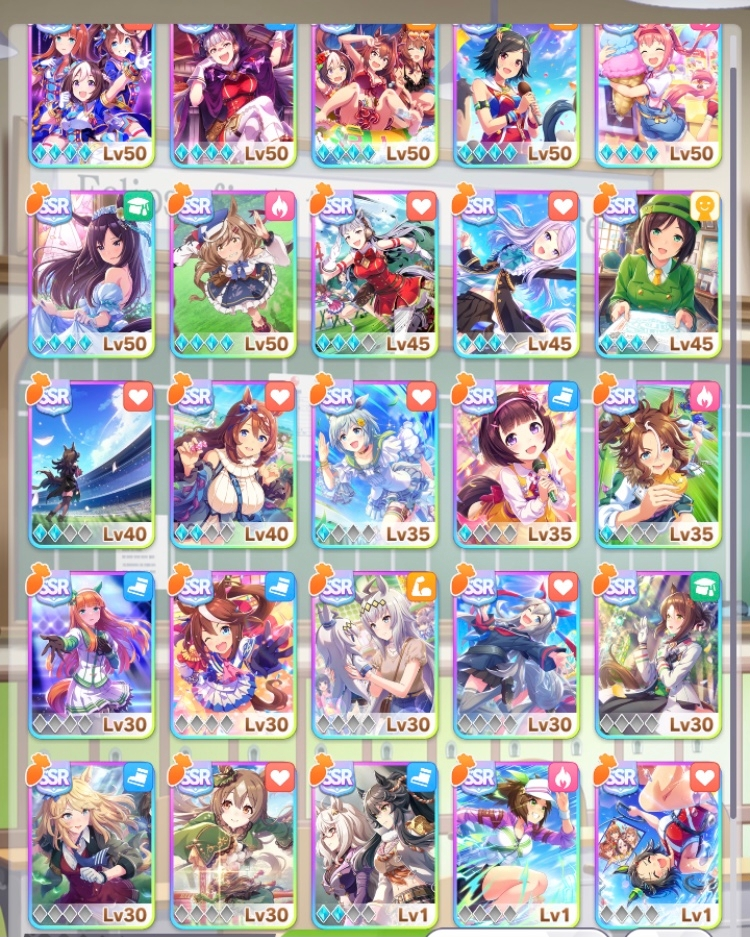
Task: Open the Lv1 card with pink flame icon
Action: [x=517, y=842]
